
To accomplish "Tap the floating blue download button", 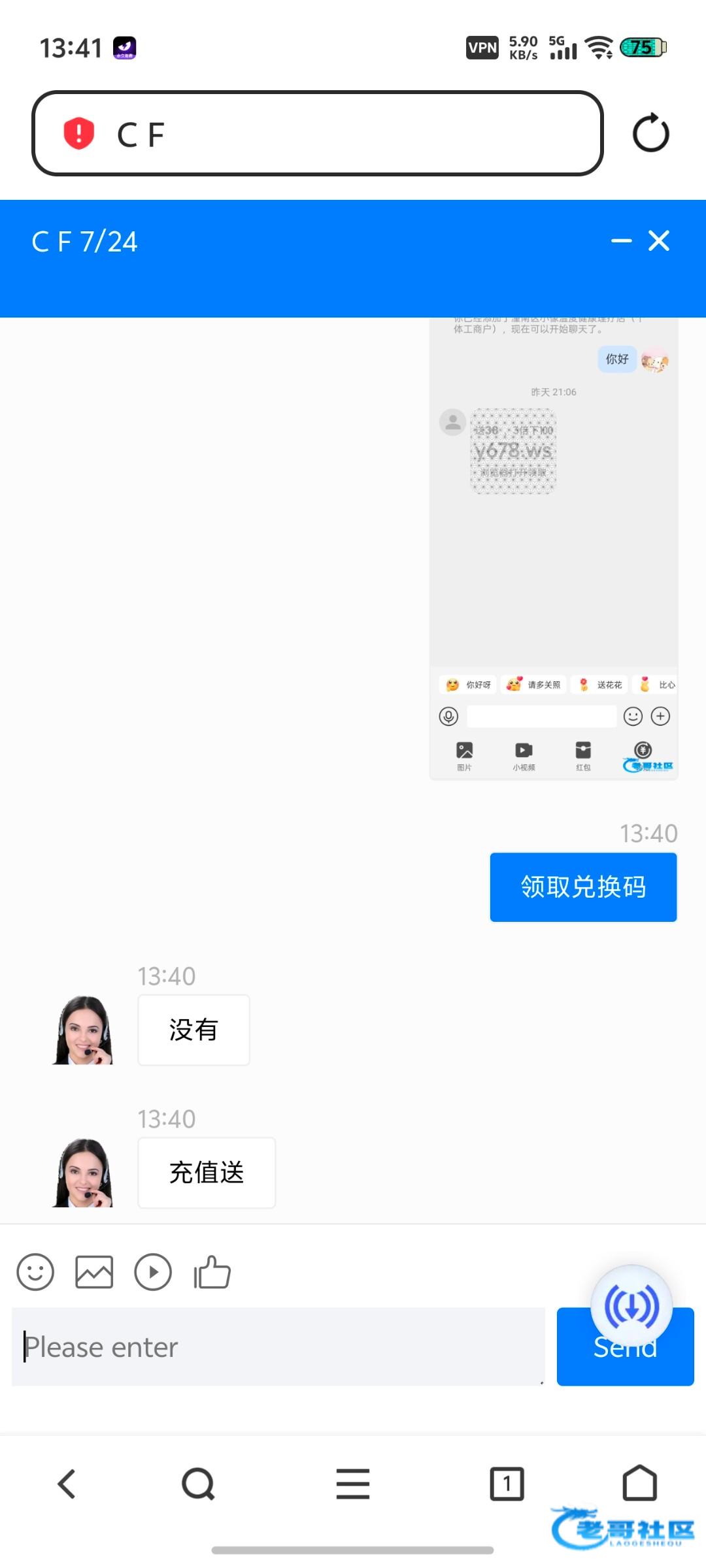I will point(631,1306).
